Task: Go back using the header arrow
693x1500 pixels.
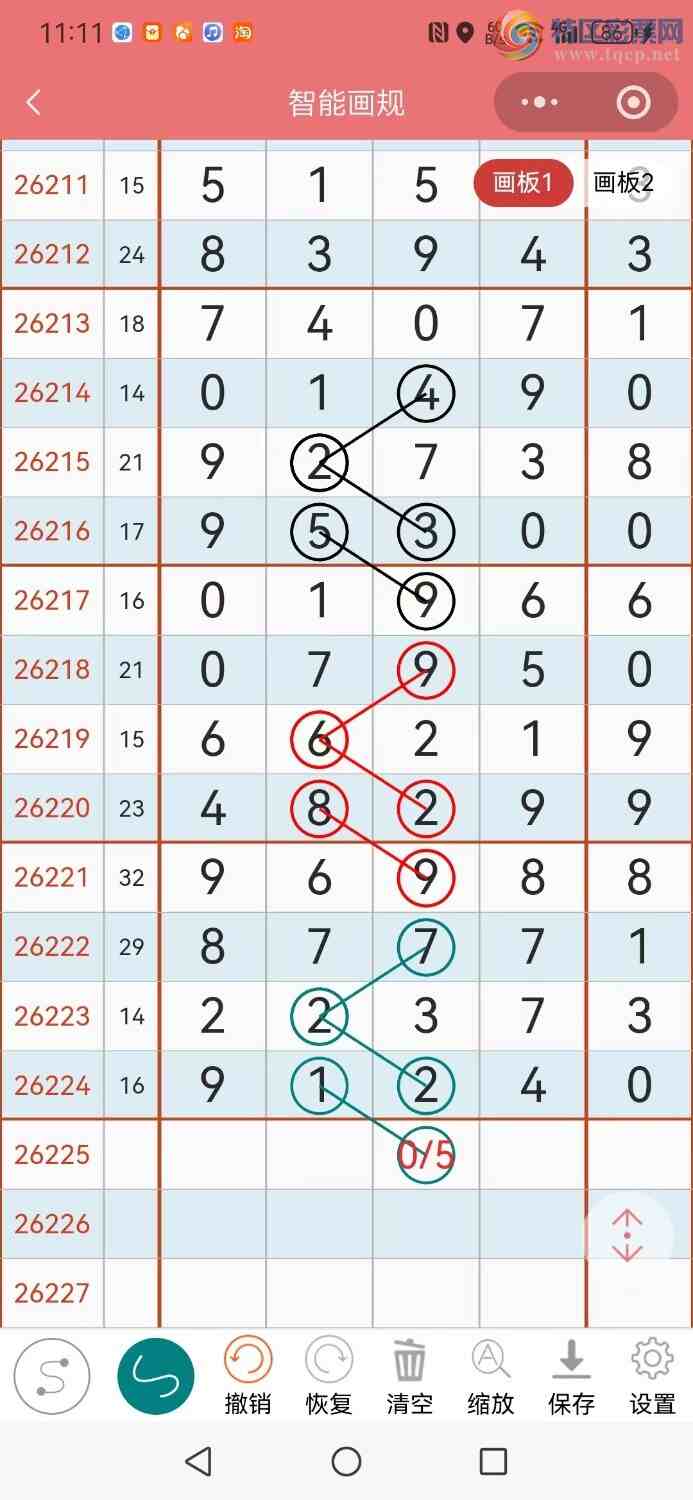Action: [x=34, y=103]
